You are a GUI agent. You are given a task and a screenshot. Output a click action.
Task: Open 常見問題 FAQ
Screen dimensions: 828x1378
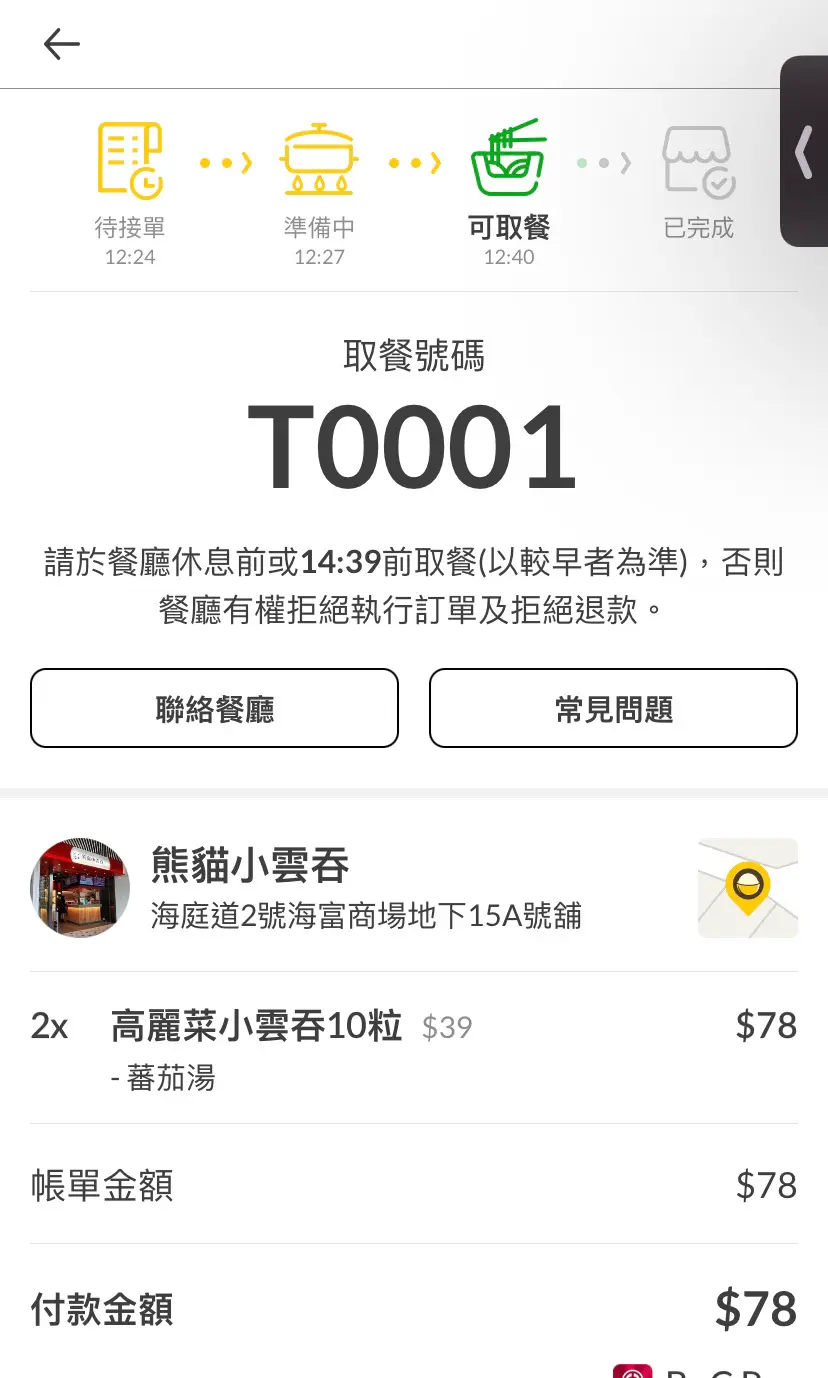[x=613, y=709]
